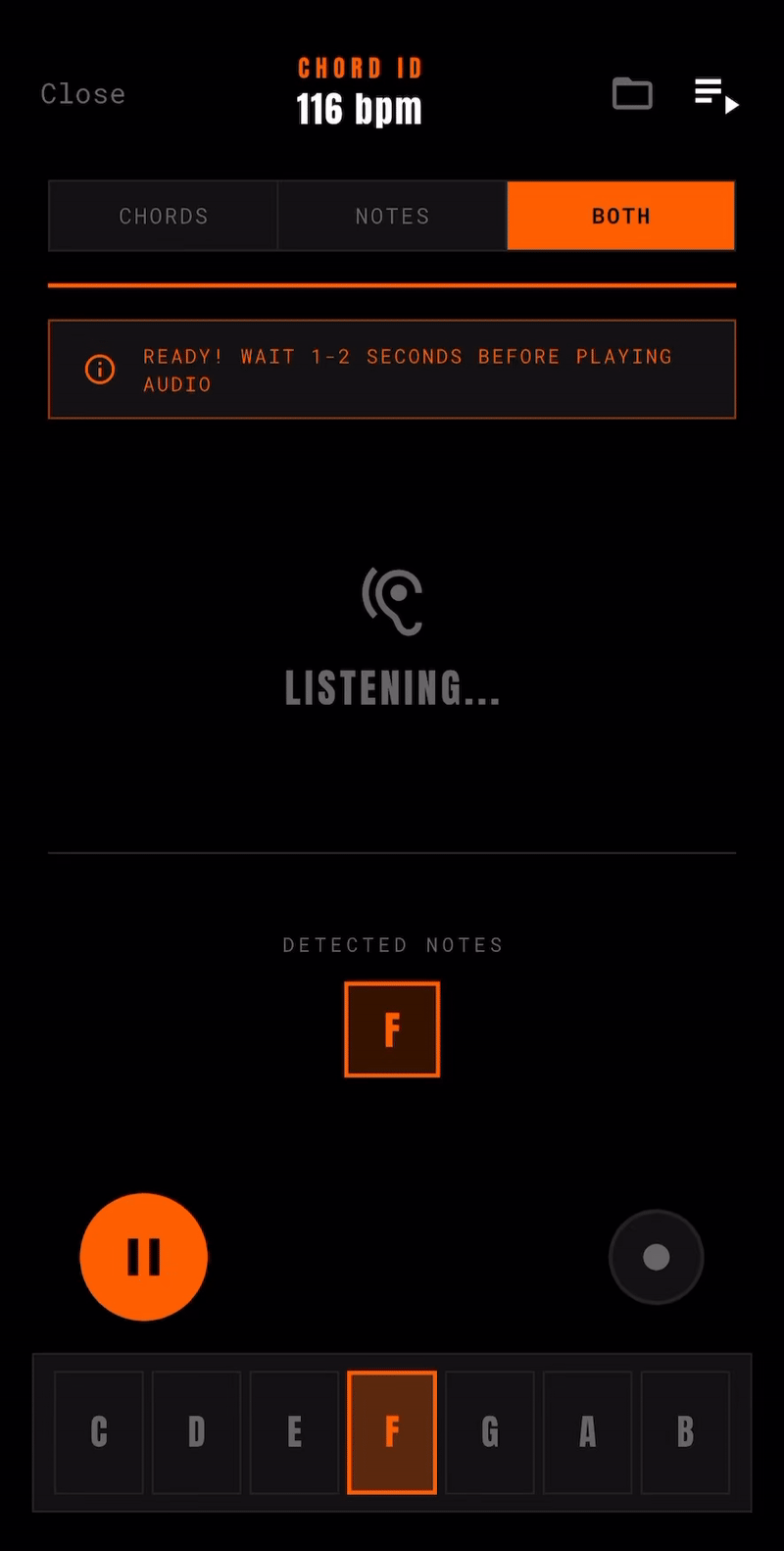The image size is (784, 1551).
Task: Select the D note key
Action: point(197,1431)
